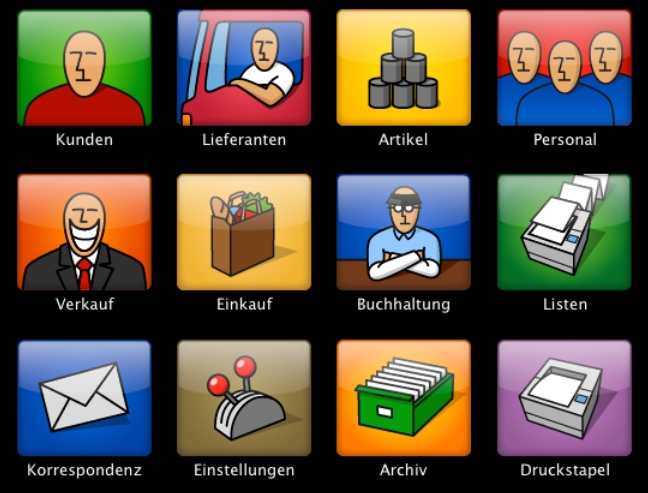Open the Einkauf module
This screenshot has height=493, width=648.
pos(244,233)
